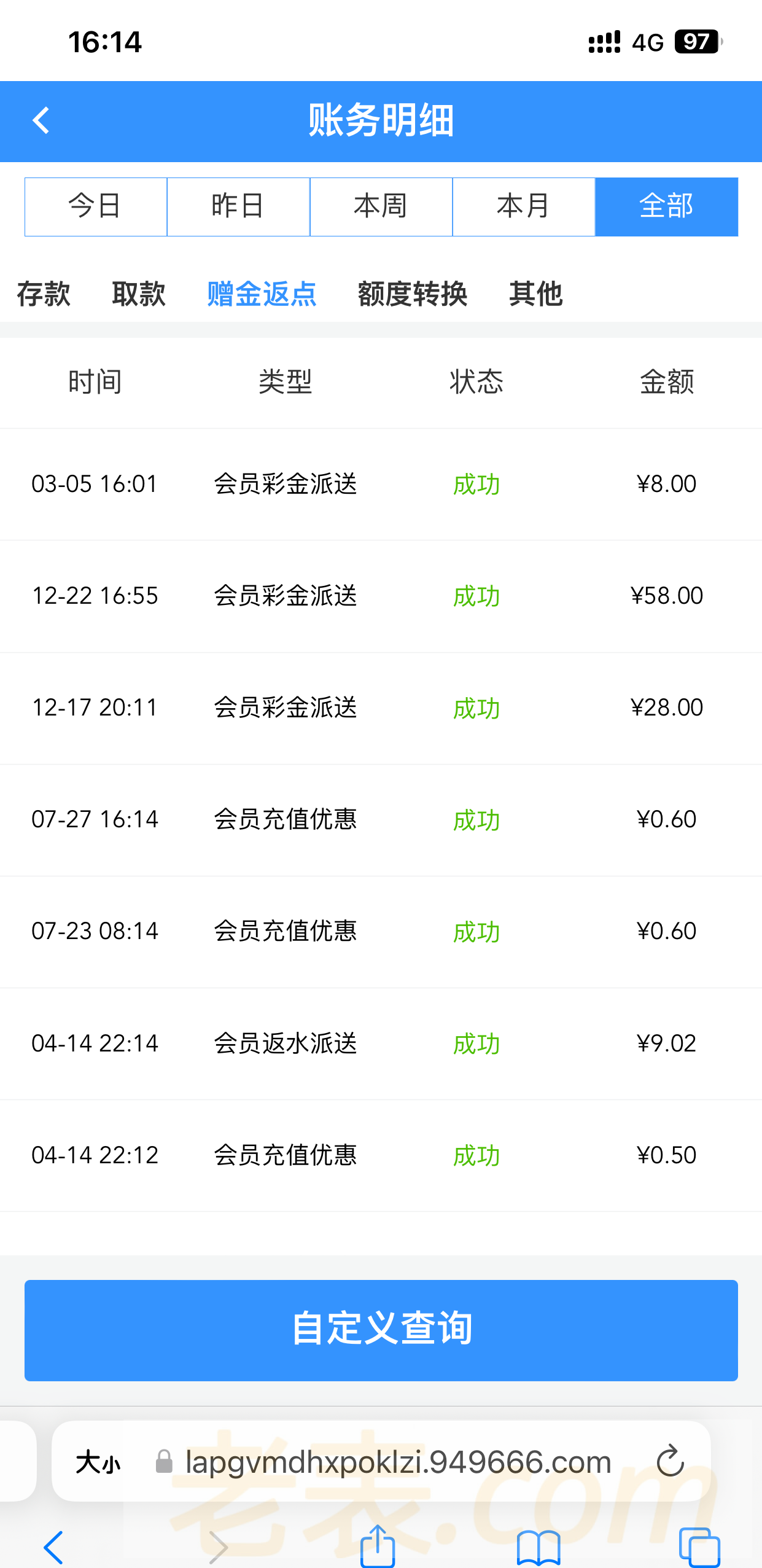Select the 昨日 date filter
762x1568 pixels.
coord(238,206)
